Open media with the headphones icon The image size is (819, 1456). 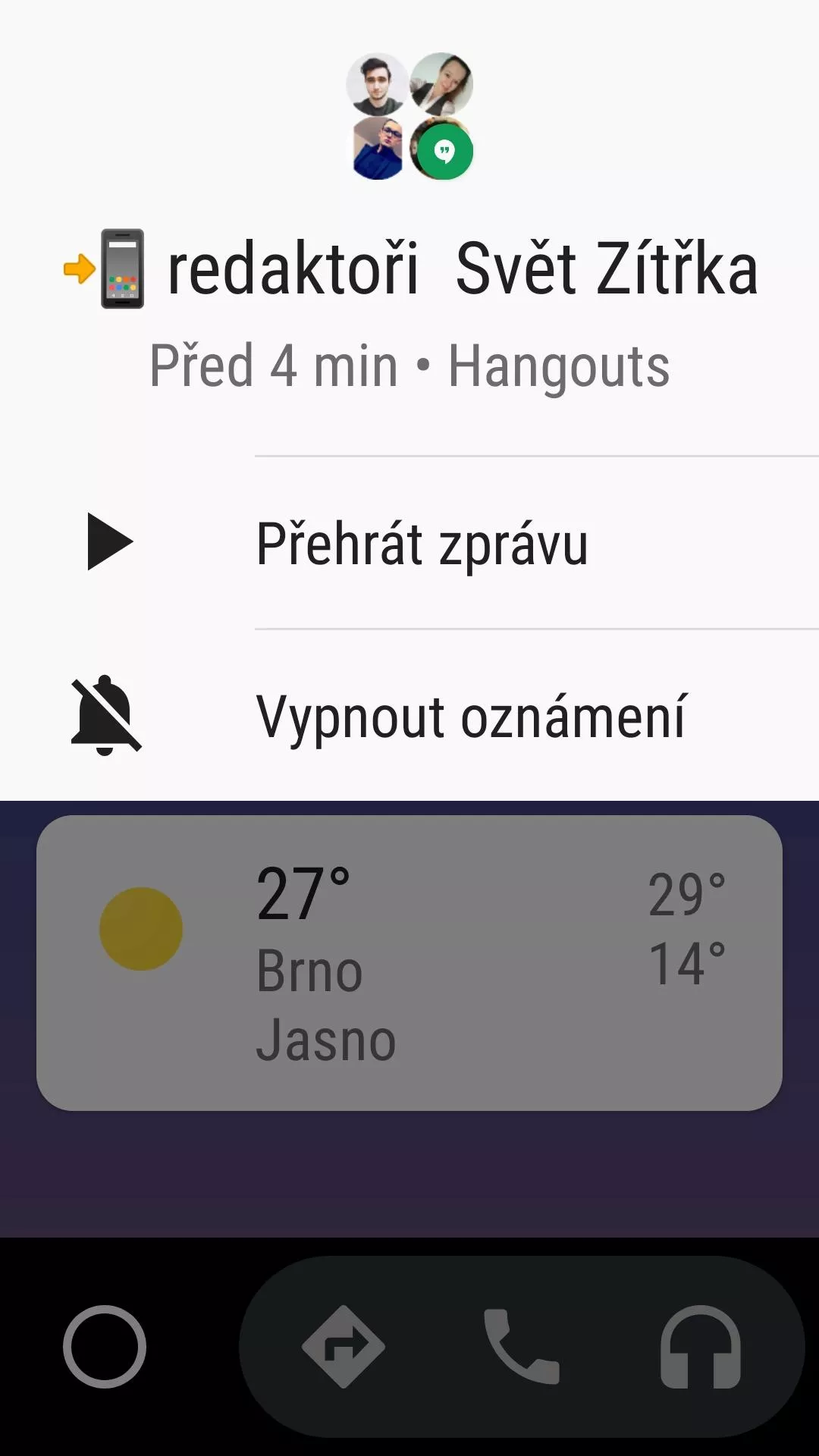click(701, 1347)
